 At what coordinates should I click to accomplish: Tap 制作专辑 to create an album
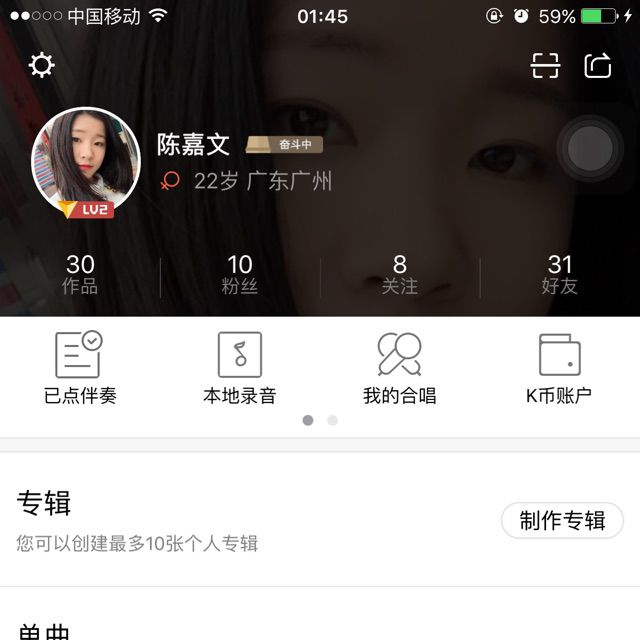562,521
